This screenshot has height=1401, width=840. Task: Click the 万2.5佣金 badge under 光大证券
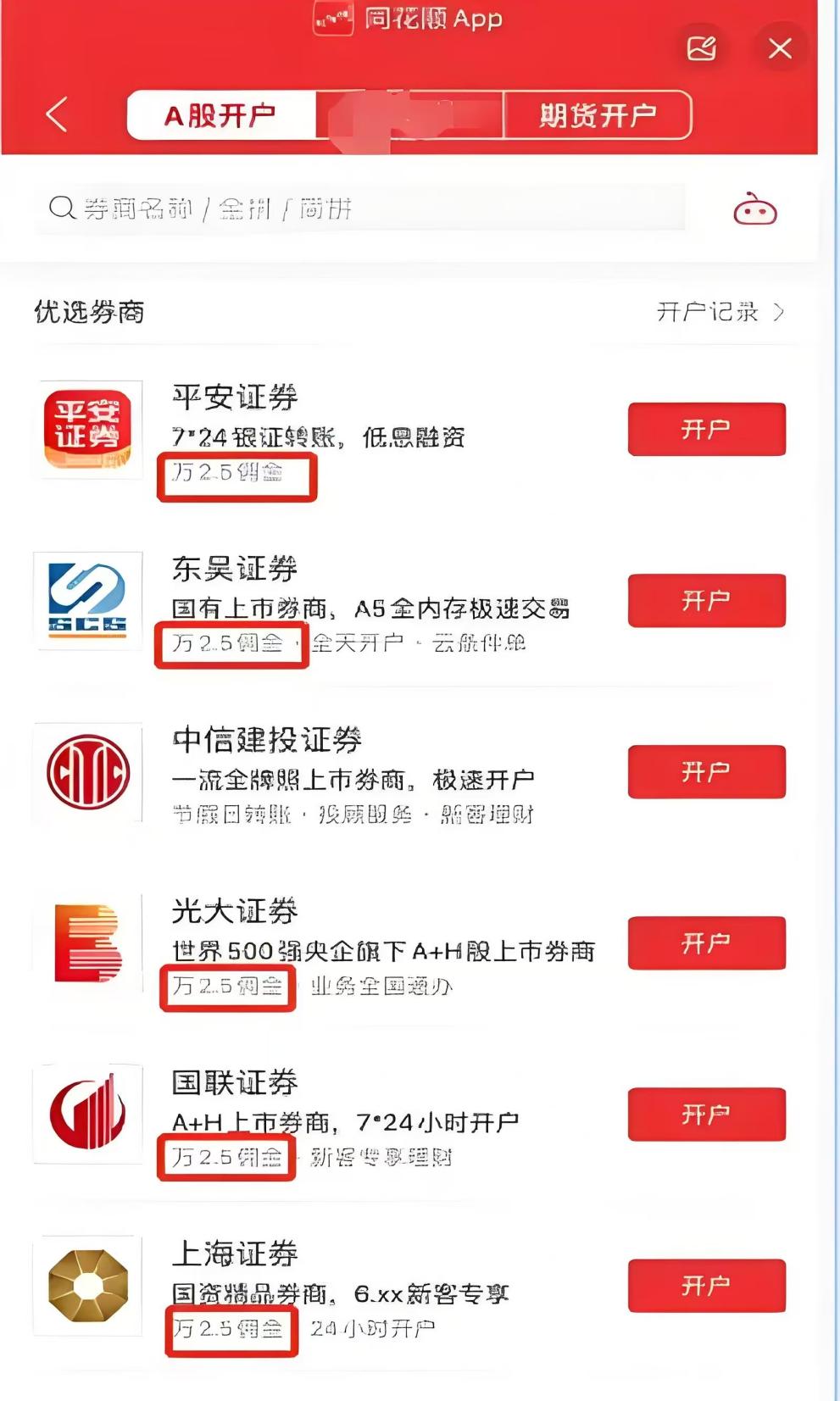(x=228, y=985)
